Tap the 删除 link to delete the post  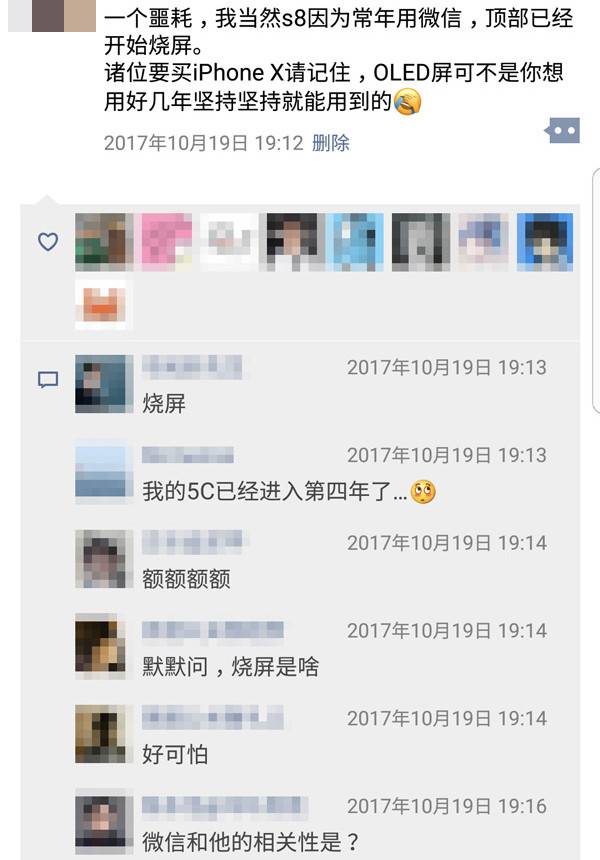pyautogui.click(x=331, y=143)
